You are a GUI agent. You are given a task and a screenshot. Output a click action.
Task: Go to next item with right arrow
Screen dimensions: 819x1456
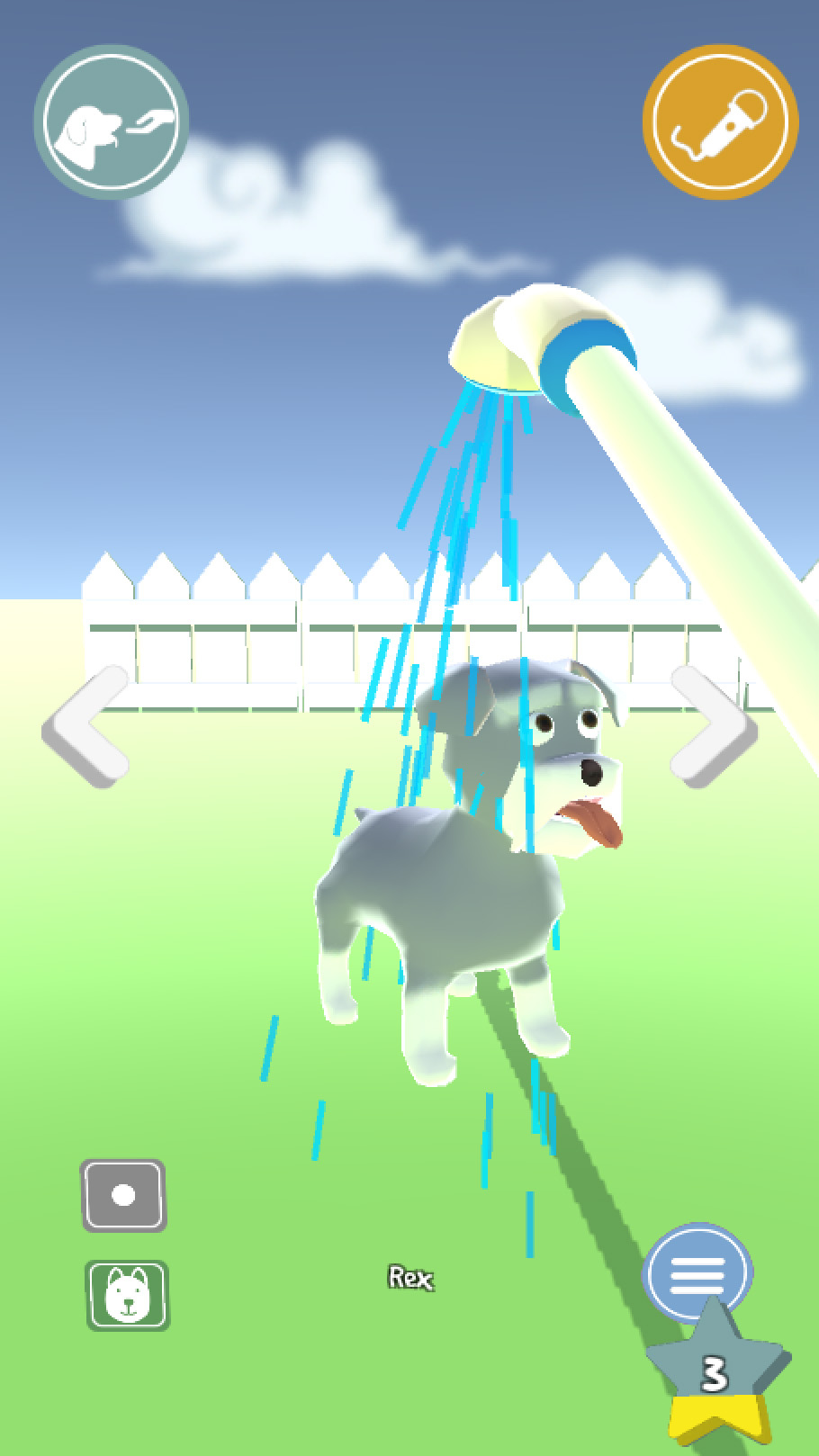coord(714,726)
